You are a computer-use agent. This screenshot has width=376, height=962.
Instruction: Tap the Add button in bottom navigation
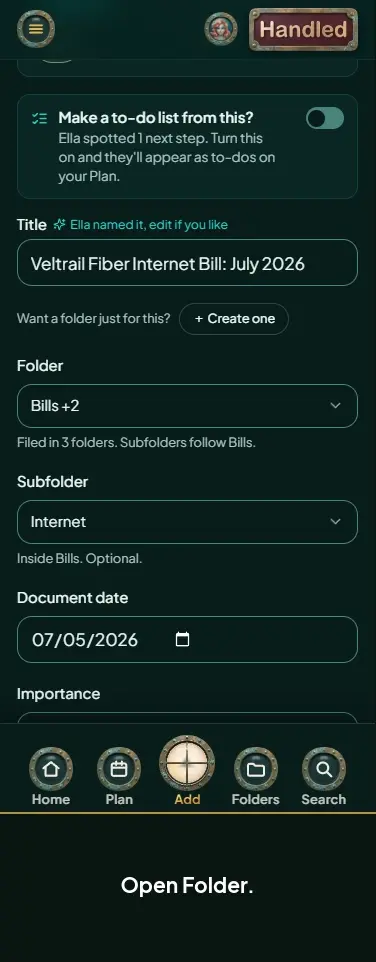[x=187, y=771]
